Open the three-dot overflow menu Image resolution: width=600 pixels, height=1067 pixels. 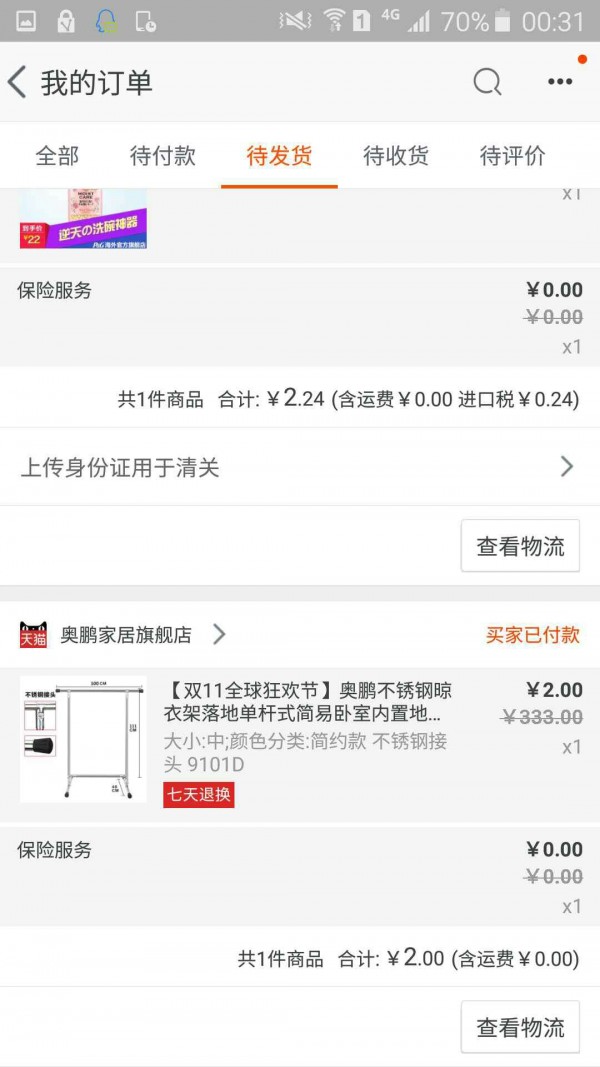[x=560, y=82]
